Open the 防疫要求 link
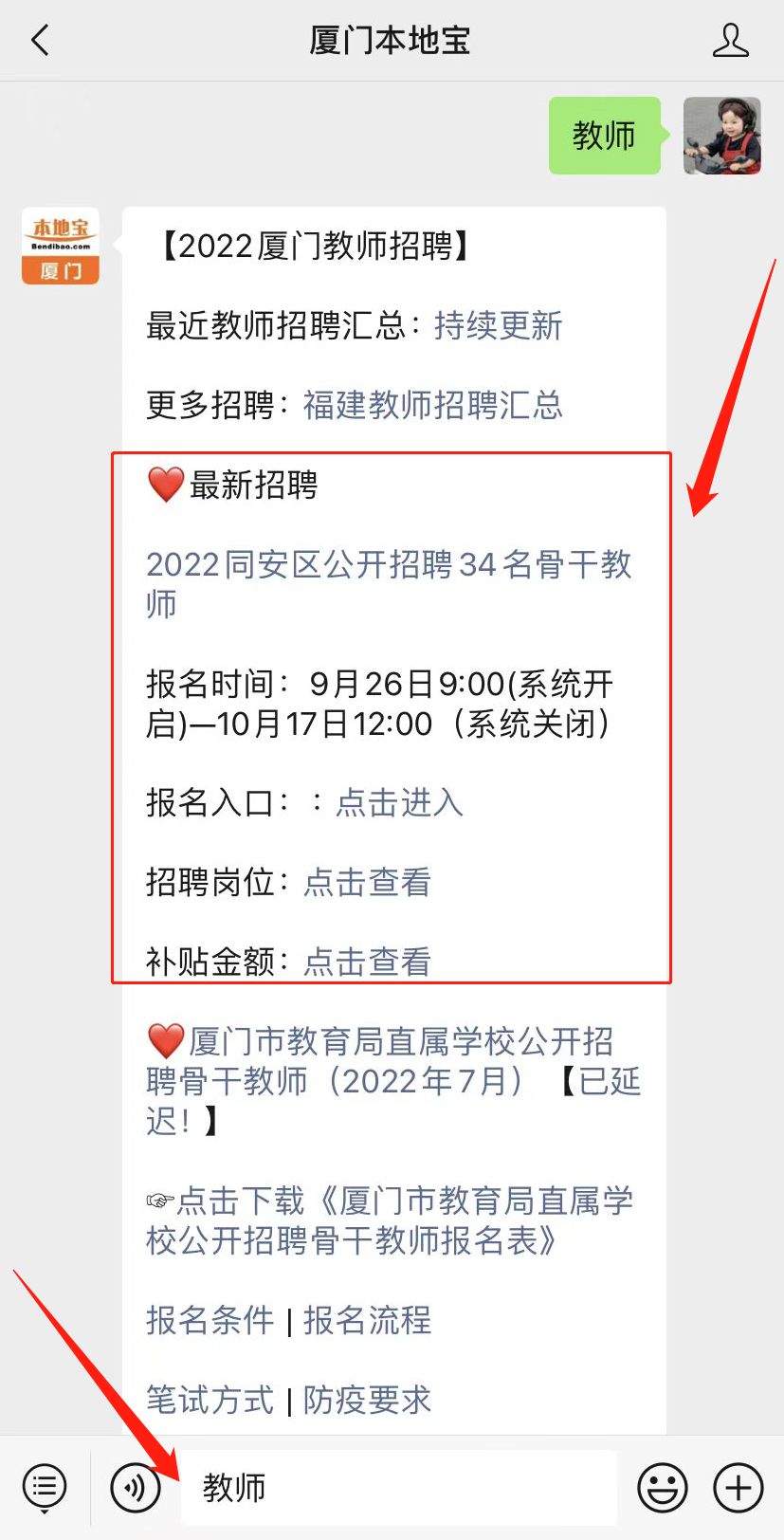This screenshot has width=784, height=1540. 367,1399
